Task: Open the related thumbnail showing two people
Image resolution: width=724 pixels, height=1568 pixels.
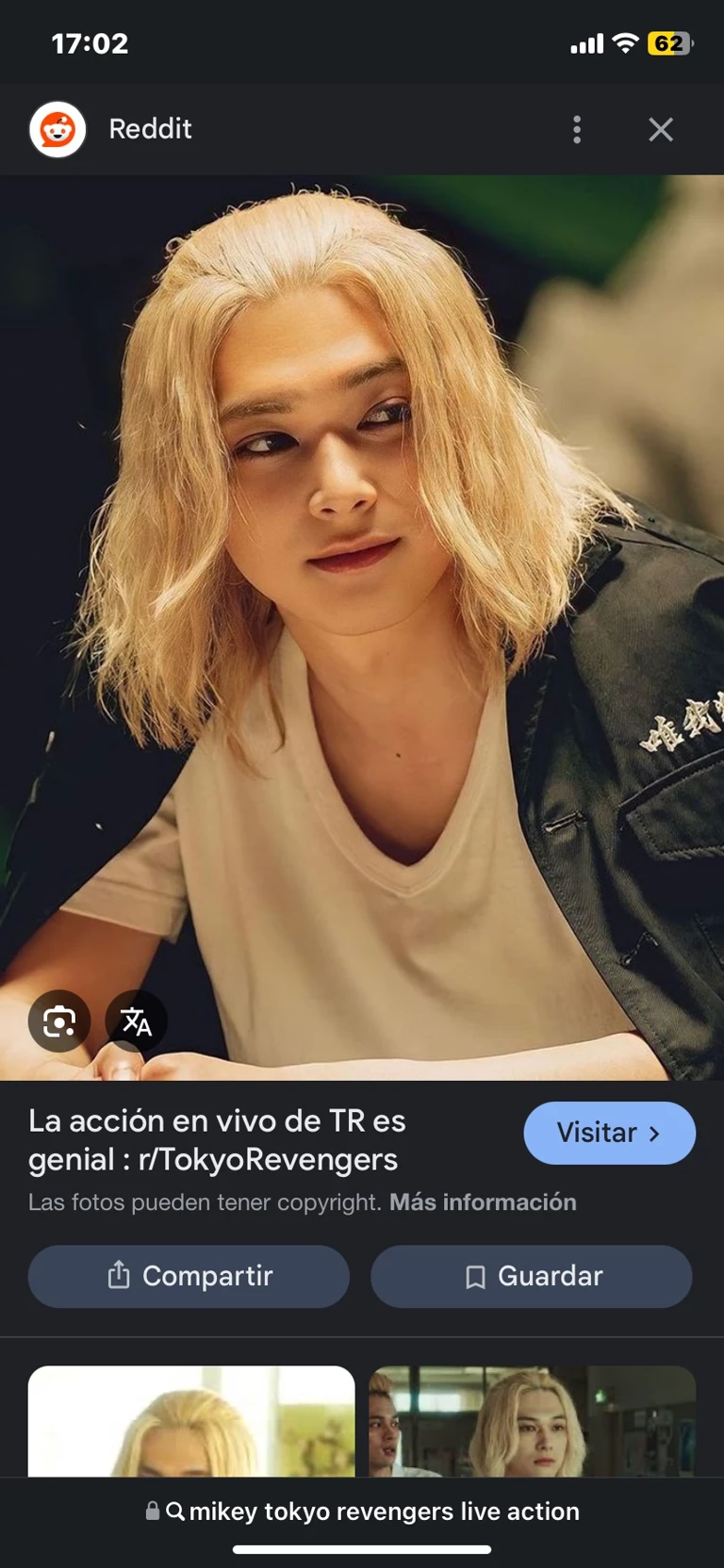Action: click(x=533, y=1421)
